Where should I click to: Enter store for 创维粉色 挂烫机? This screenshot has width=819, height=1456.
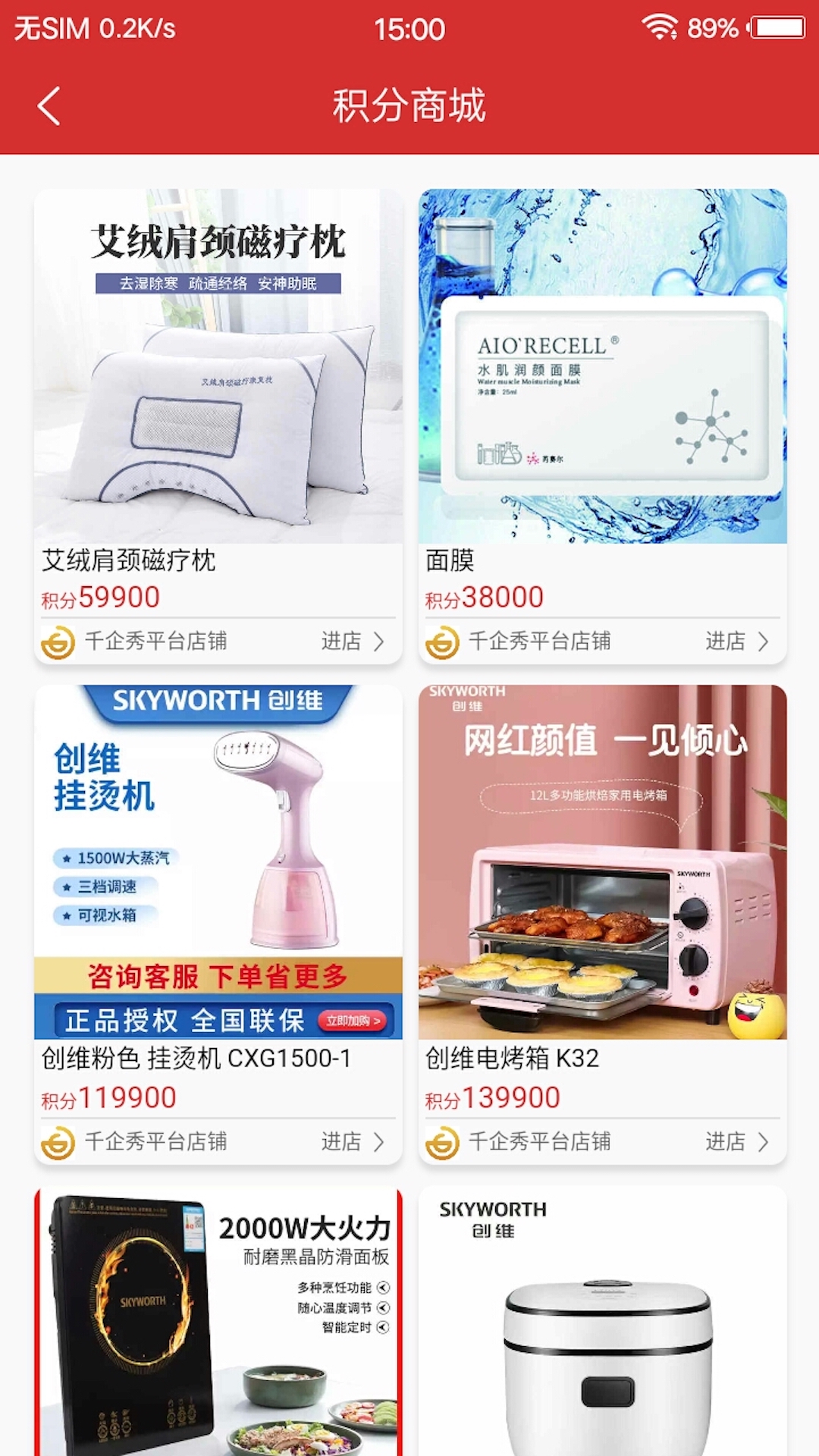pyautogui.click(x=353, y=1142)
